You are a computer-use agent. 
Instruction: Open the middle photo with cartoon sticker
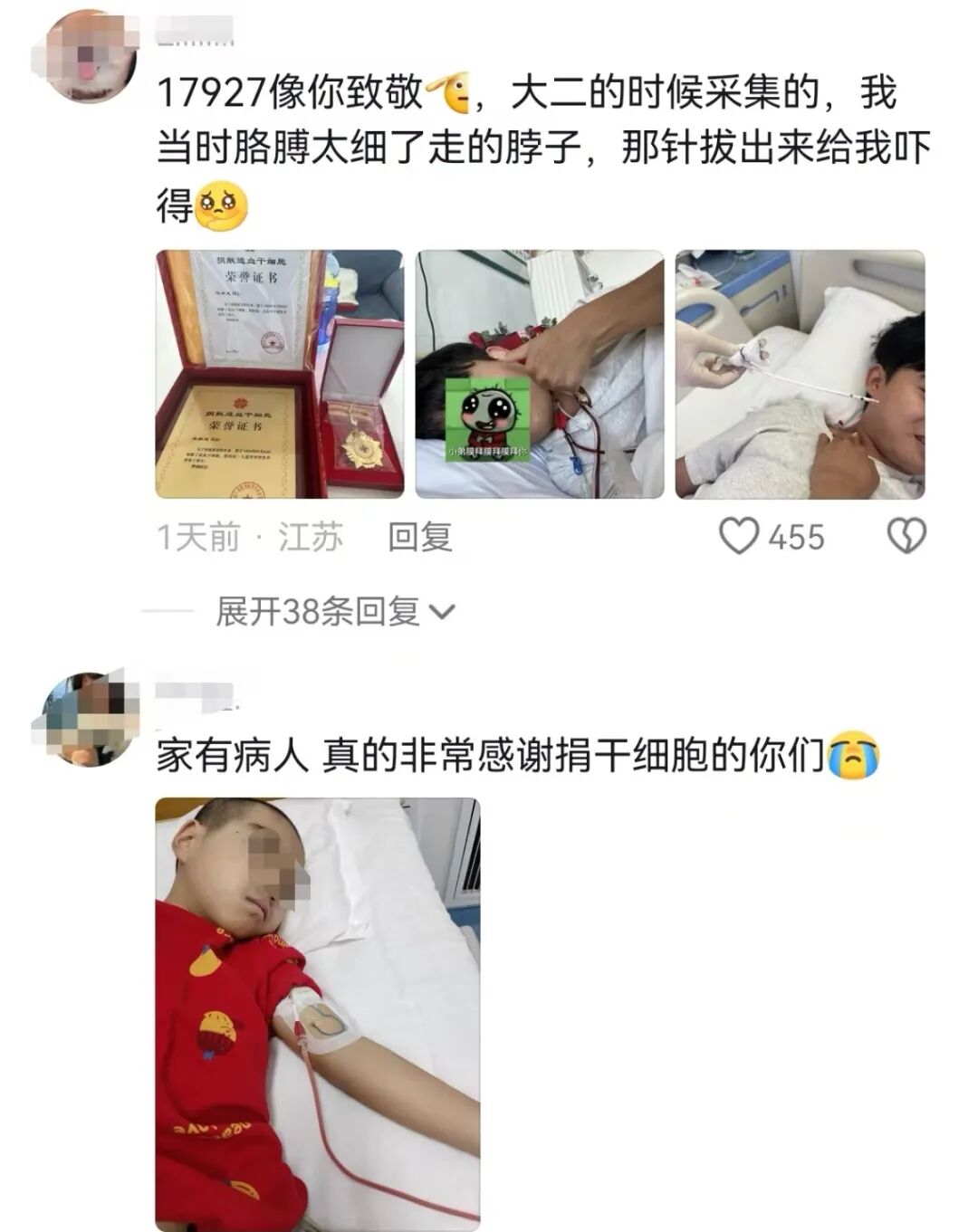[540, 375]
